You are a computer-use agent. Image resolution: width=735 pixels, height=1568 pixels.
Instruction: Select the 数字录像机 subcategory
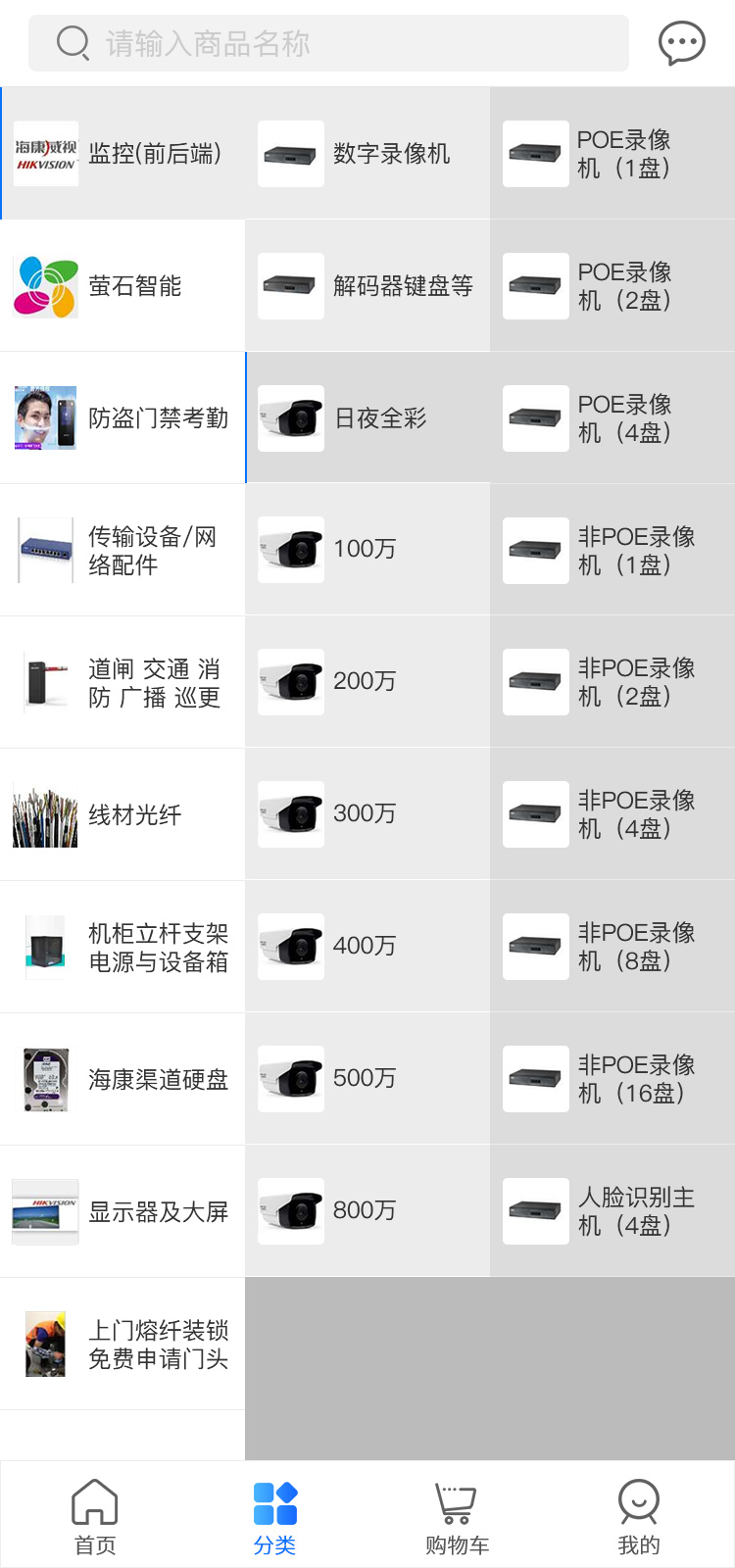367,154
